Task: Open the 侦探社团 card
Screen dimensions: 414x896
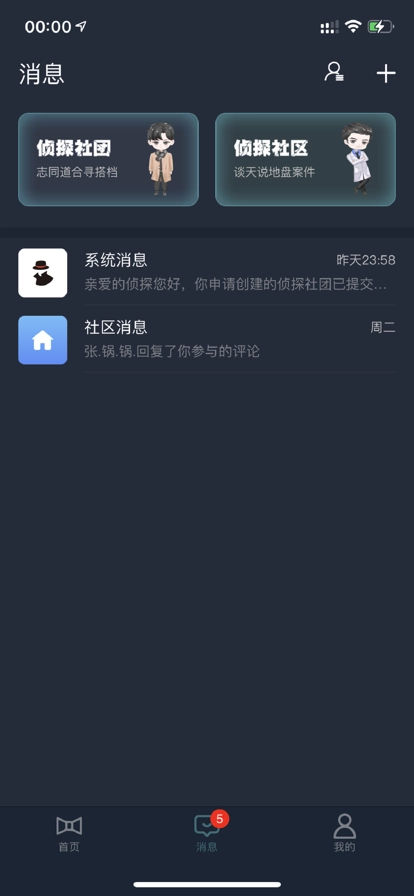Action: point(109,159)
